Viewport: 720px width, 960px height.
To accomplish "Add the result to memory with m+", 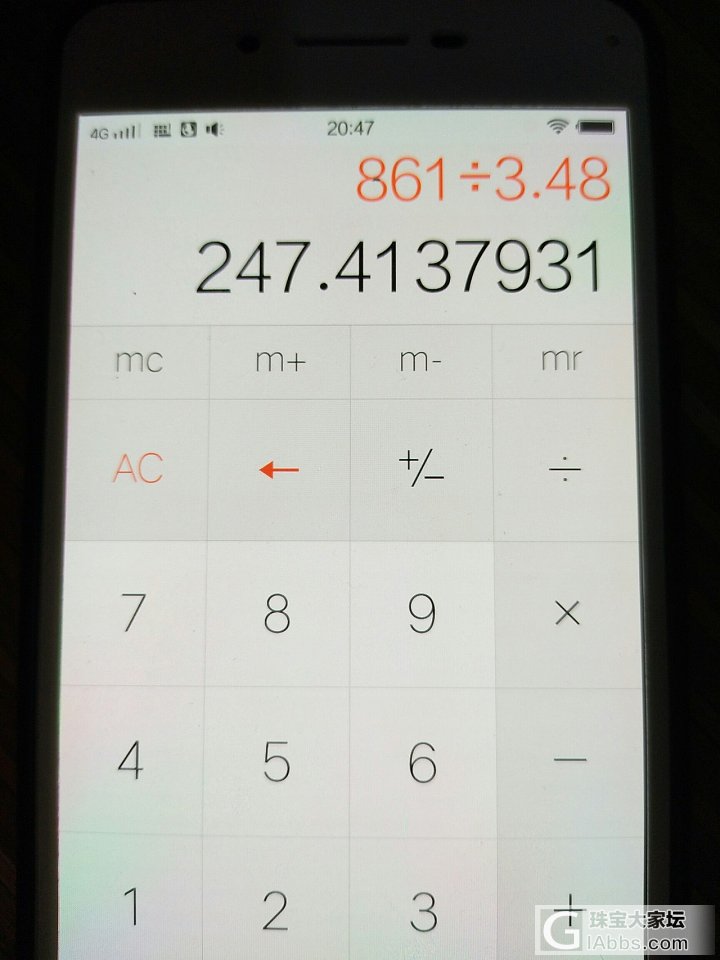I will pos(279,361).
